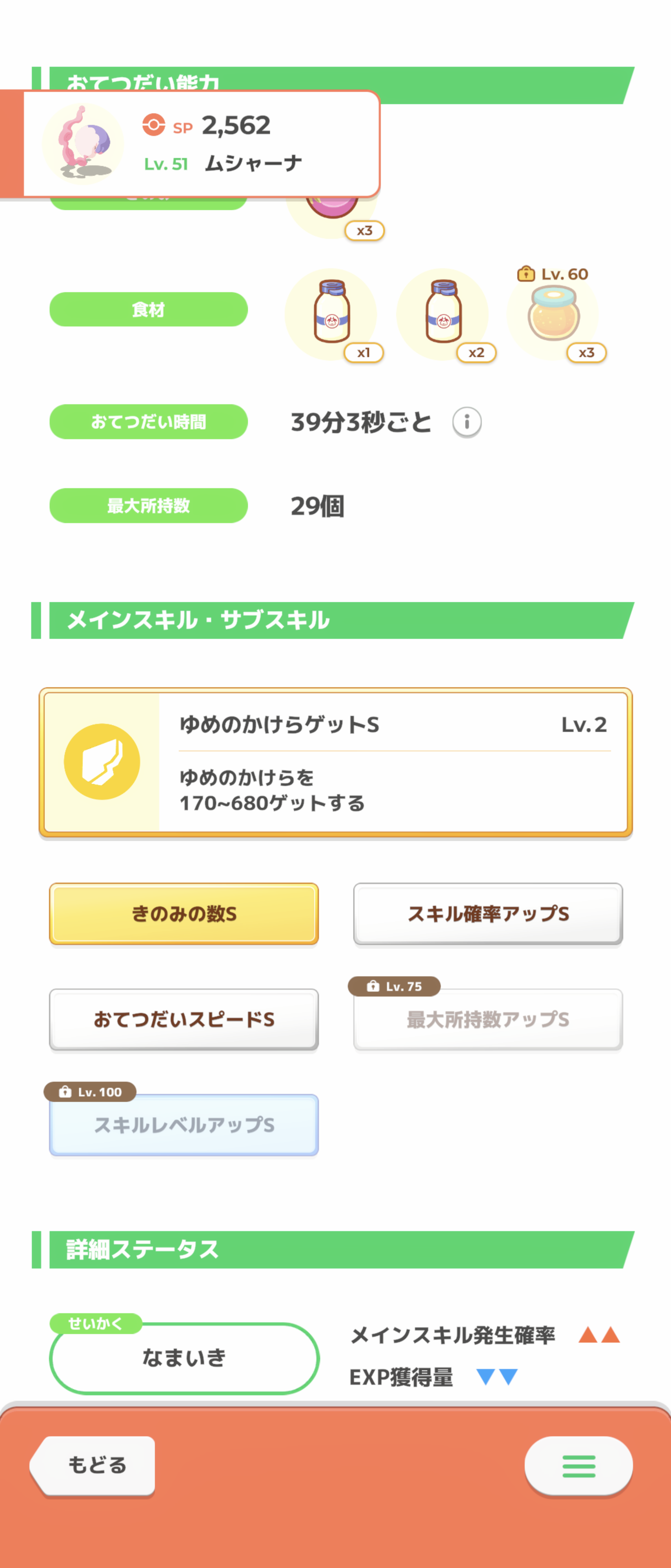Open the hamburger menu button
This screenshot has height=1568, width=671.
click(x=578, y=1466)
